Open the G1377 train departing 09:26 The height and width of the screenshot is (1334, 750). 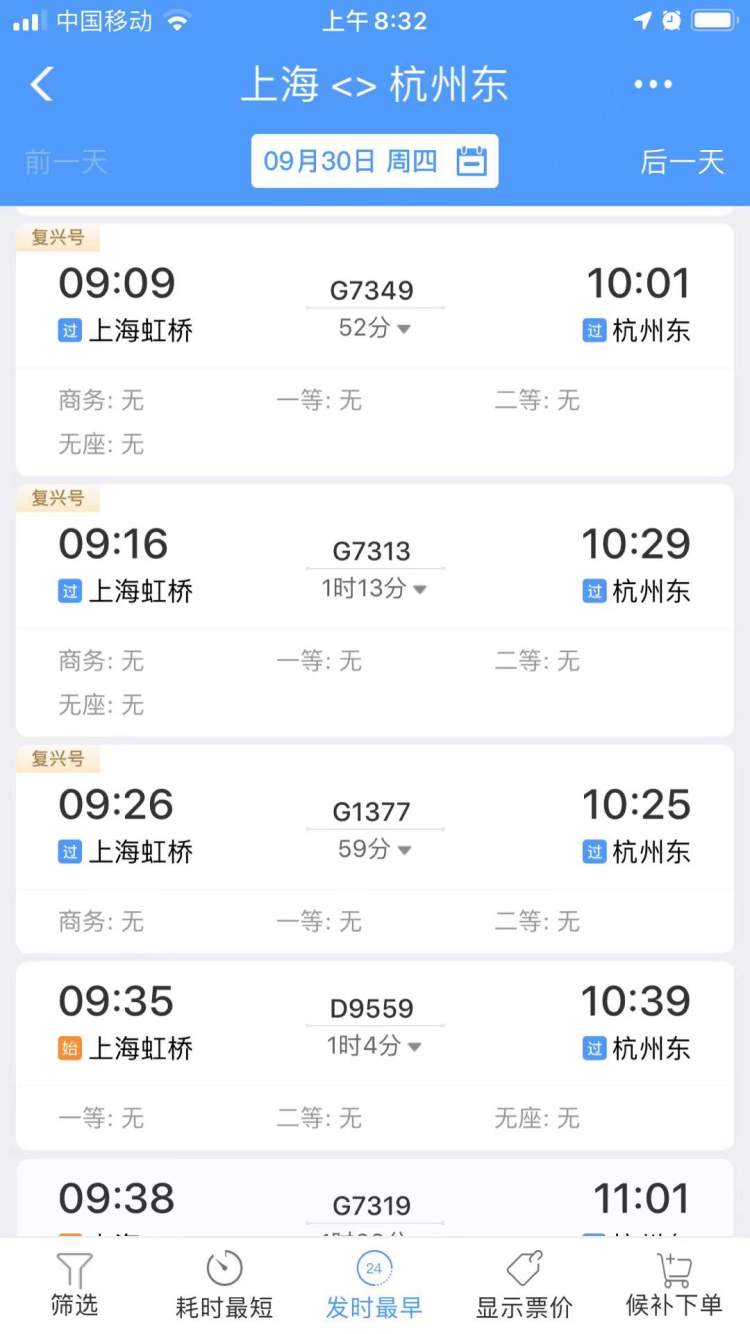coord(375,849)
